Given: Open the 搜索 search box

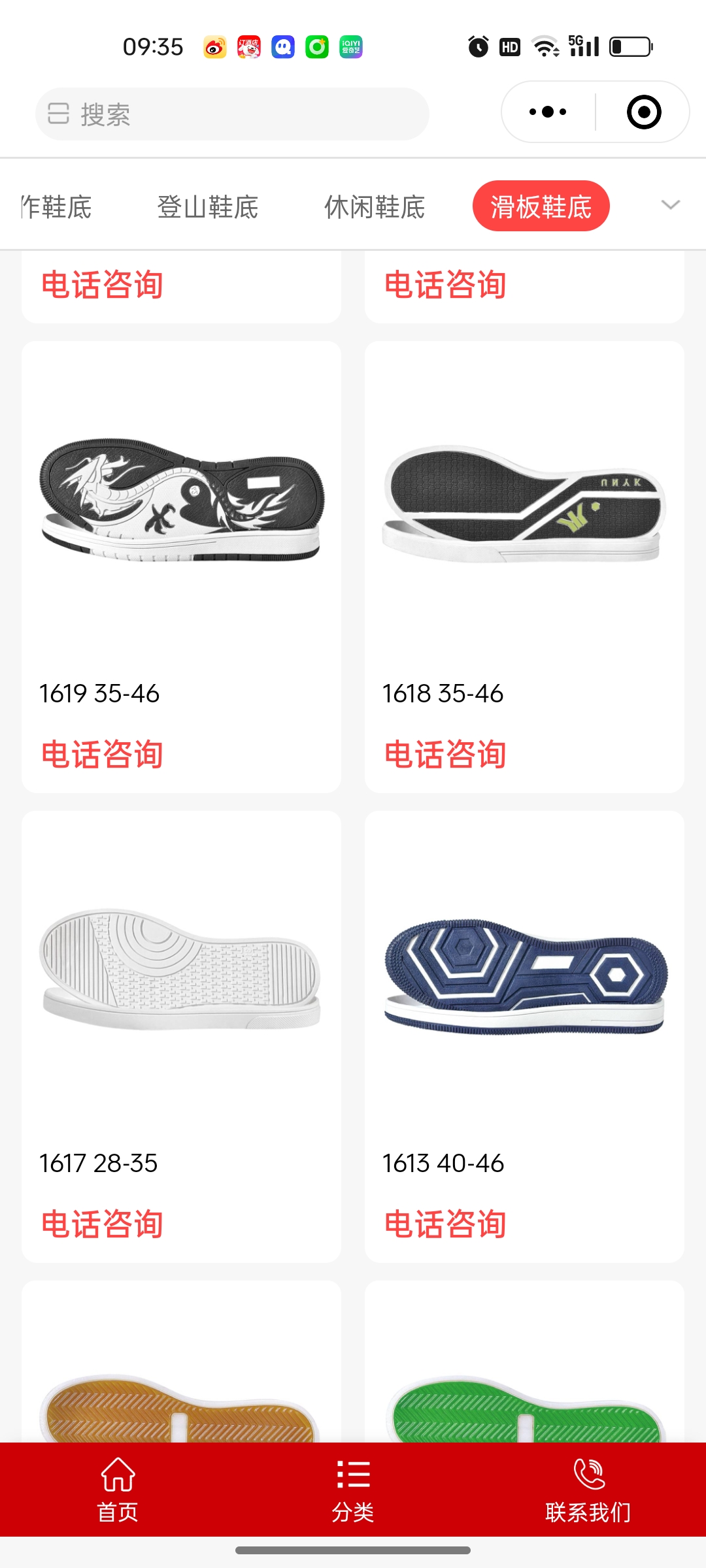Looking at the screenshot, I should 232,114.
